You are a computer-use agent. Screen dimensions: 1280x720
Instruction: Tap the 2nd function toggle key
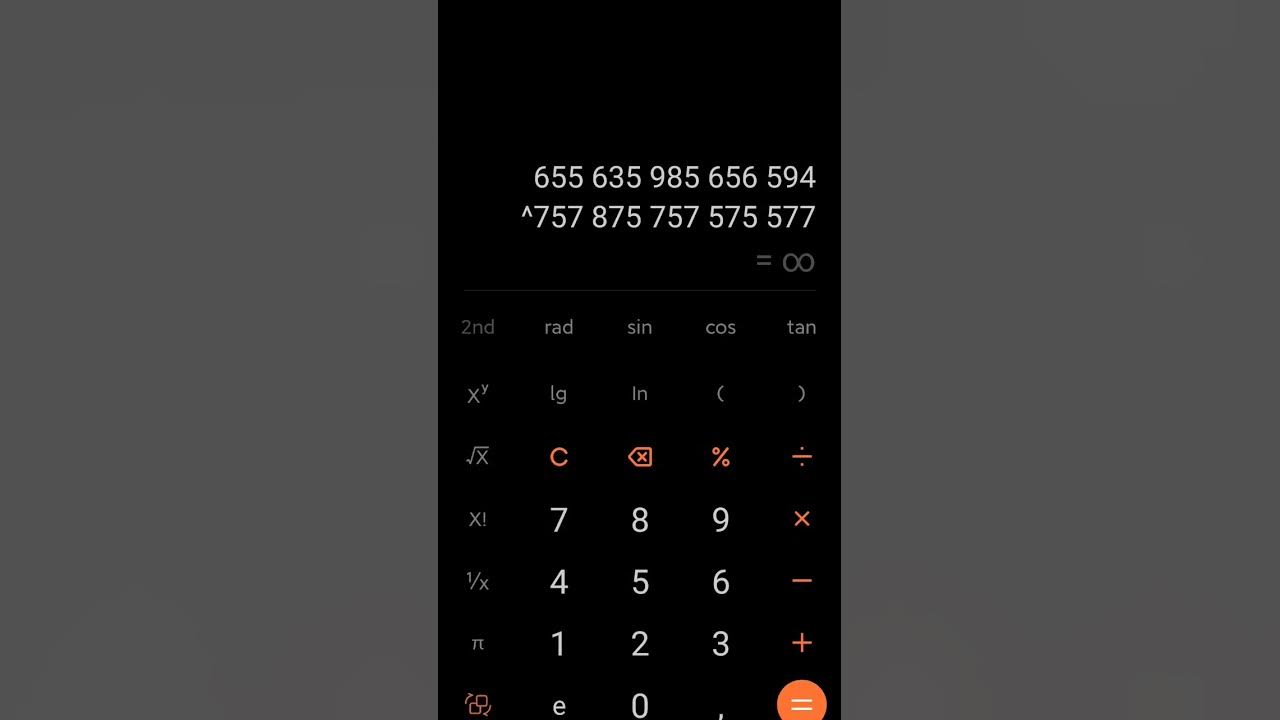tap(478, 327)
